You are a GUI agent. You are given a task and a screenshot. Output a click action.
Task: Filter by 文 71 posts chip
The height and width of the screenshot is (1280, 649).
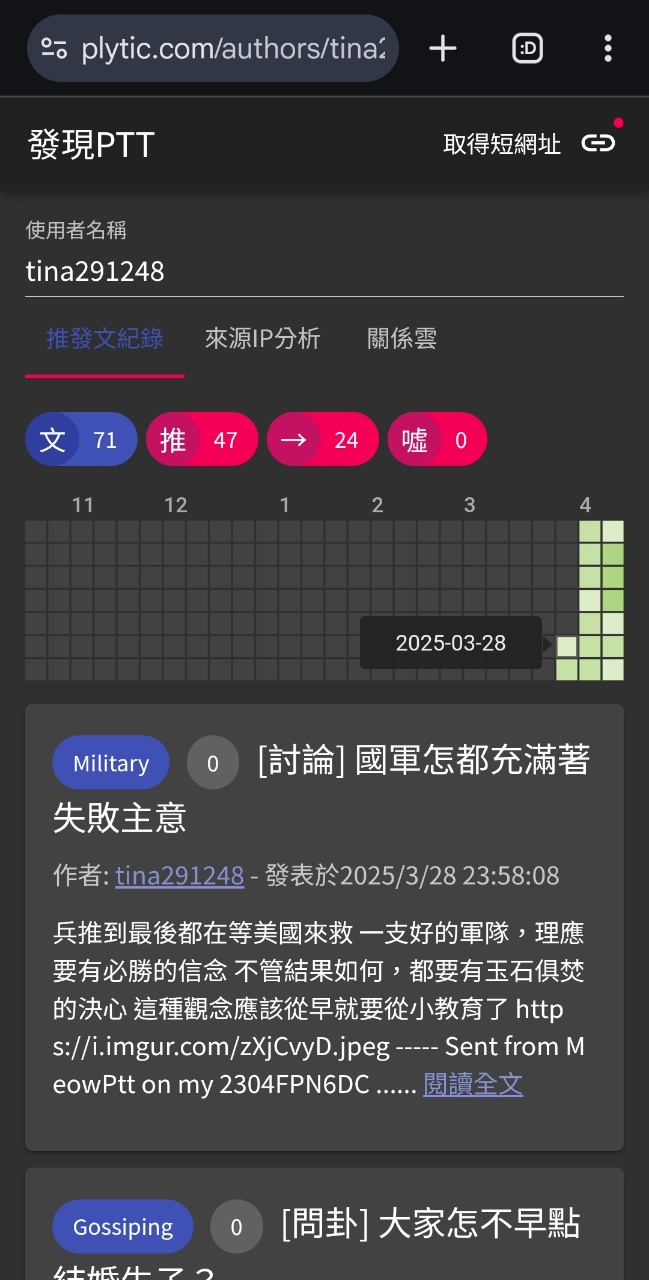(x=81, y=439)
